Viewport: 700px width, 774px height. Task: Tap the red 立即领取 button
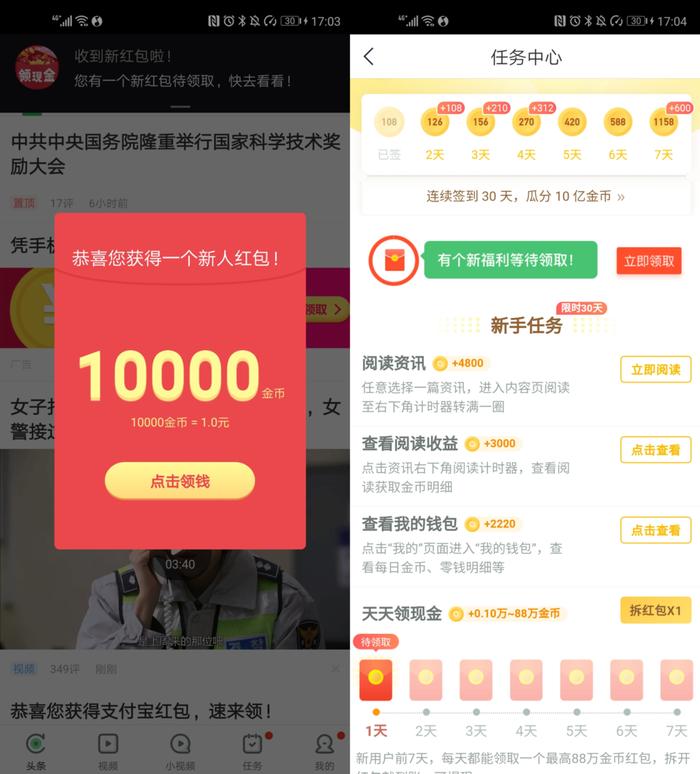click(x=649, y=261)
